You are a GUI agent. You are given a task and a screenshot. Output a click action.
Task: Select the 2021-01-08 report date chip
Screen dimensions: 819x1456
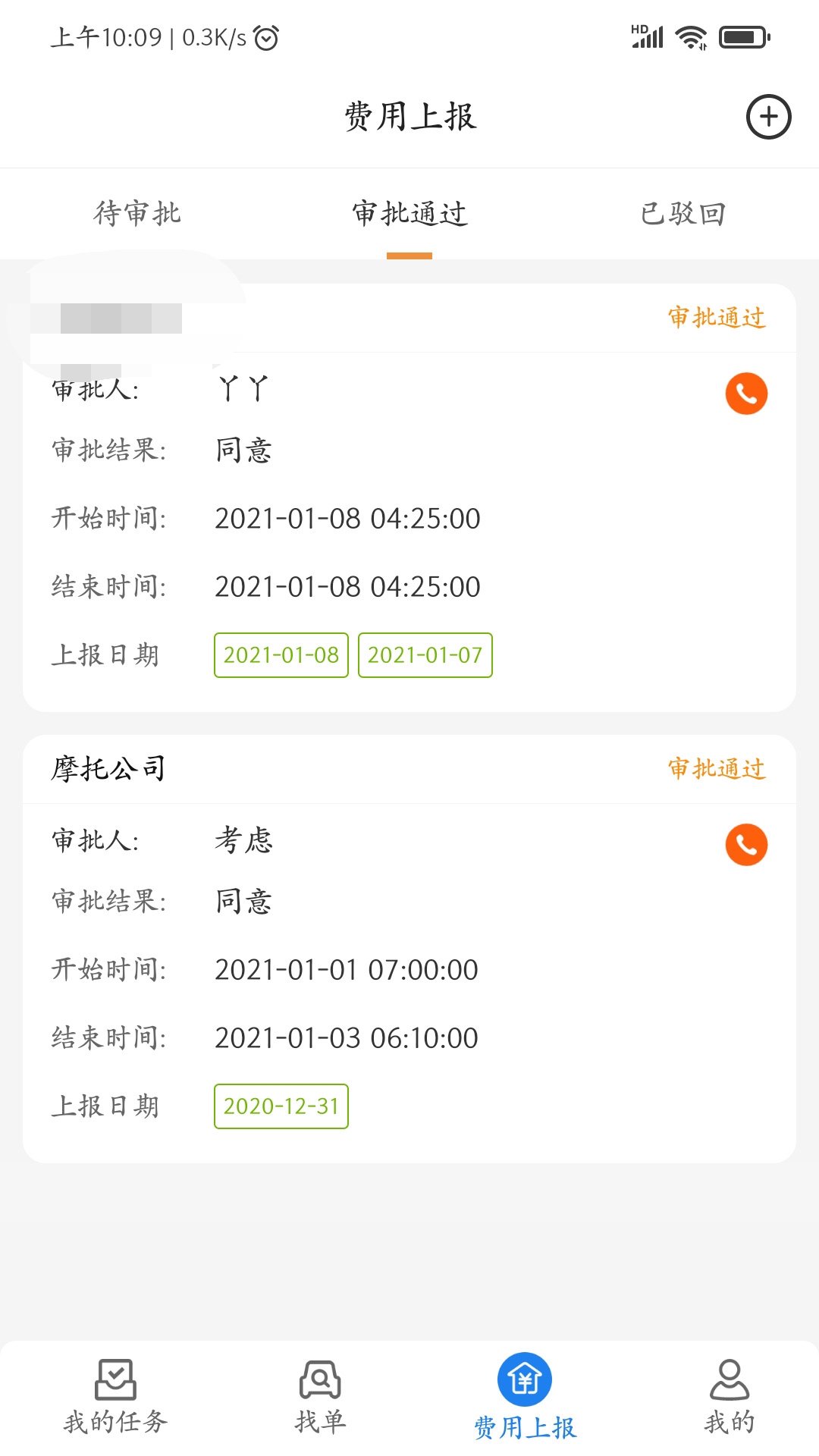[x=281, y=655]
